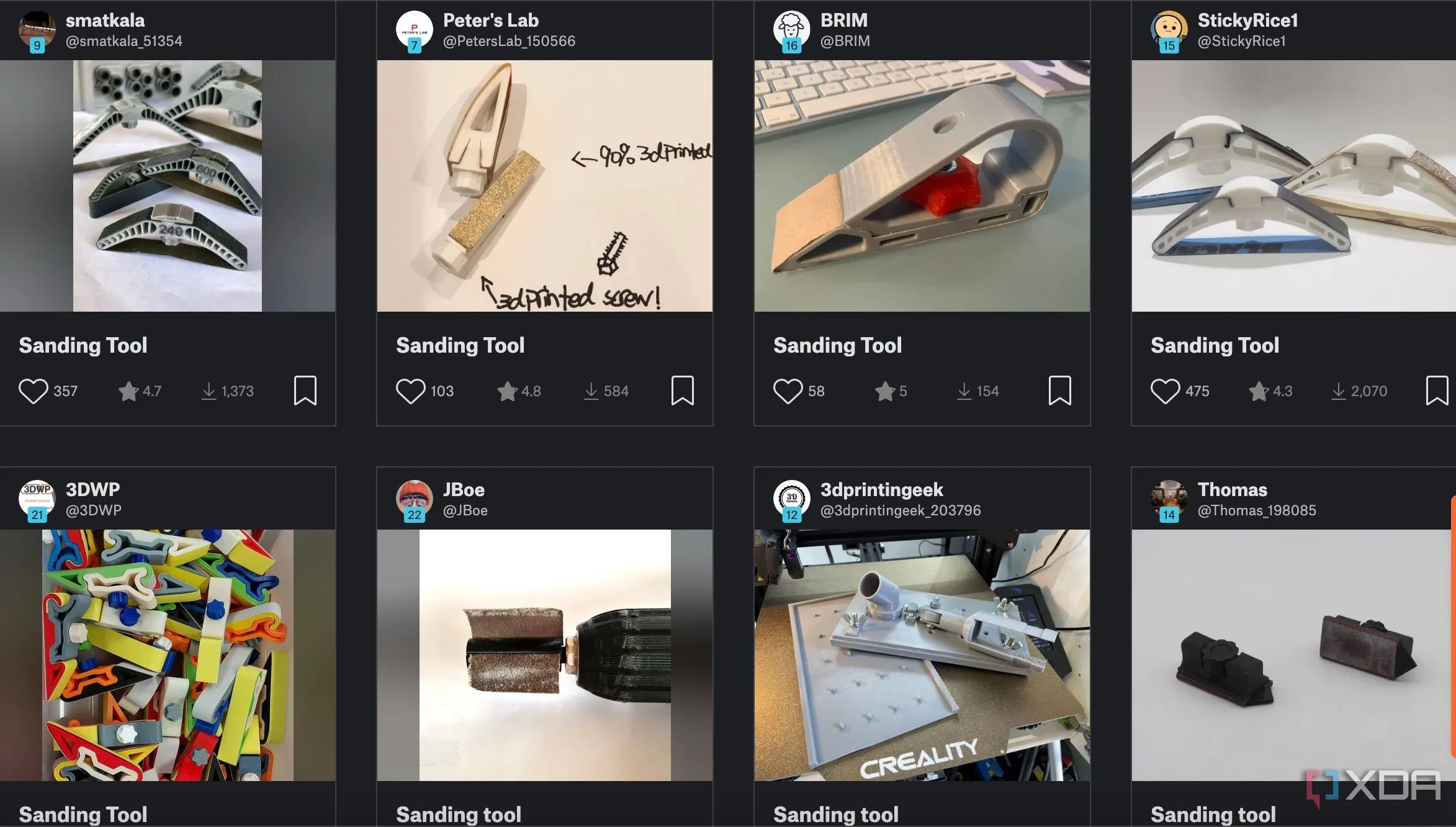Visit Peter's Lab profile

coord(490,20)
